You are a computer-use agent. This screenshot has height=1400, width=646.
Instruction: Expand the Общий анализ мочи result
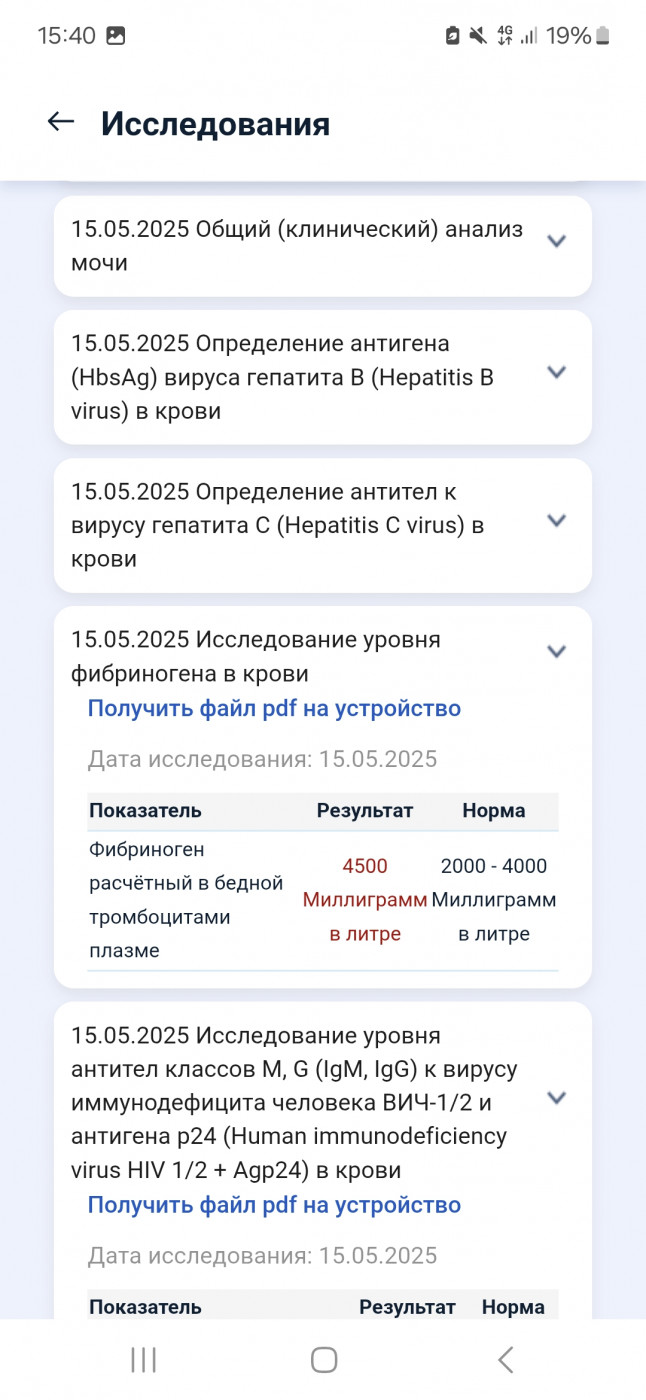pos(557,241)
